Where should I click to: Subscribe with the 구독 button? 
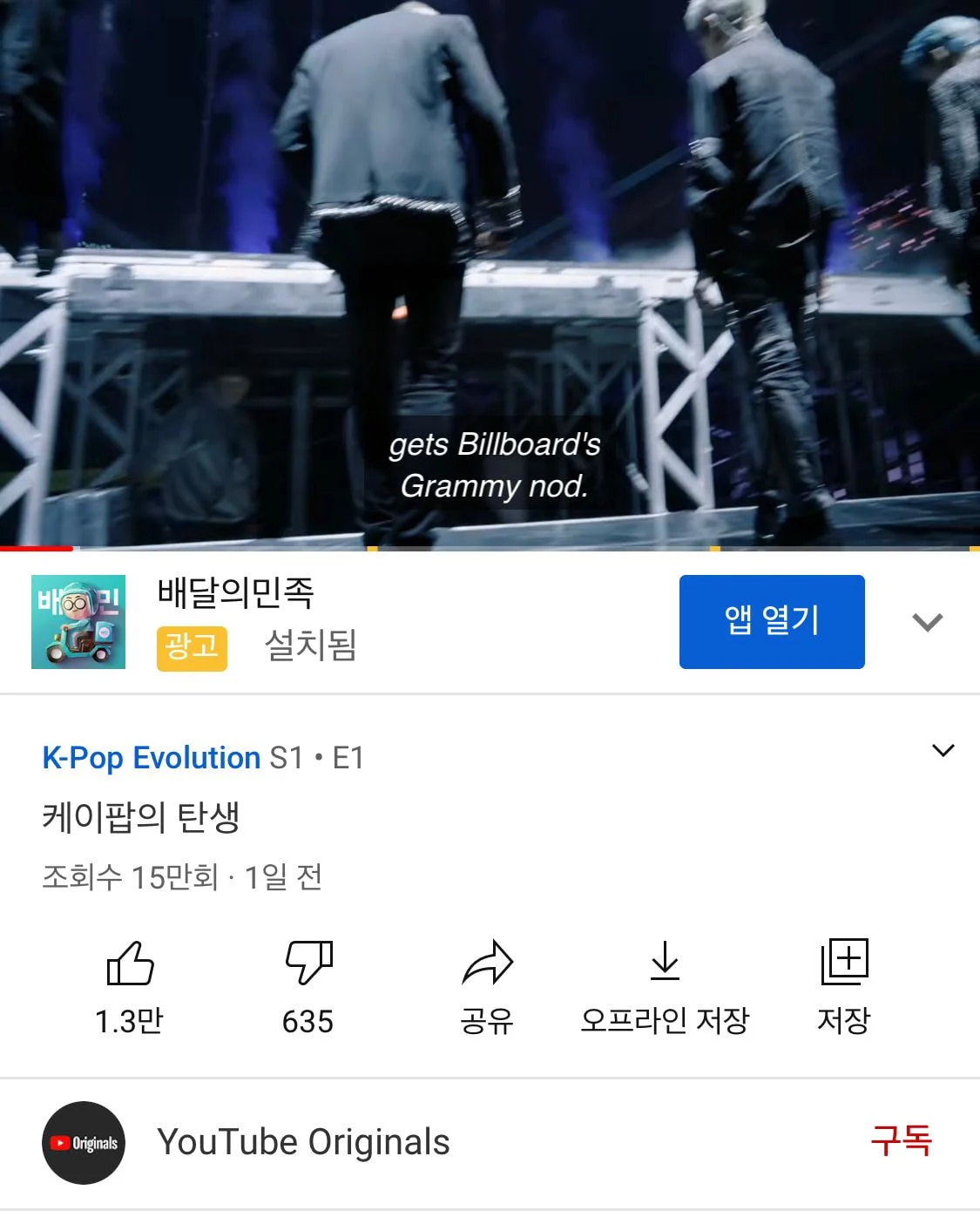pyautogui.click(x=901, y=1140)
